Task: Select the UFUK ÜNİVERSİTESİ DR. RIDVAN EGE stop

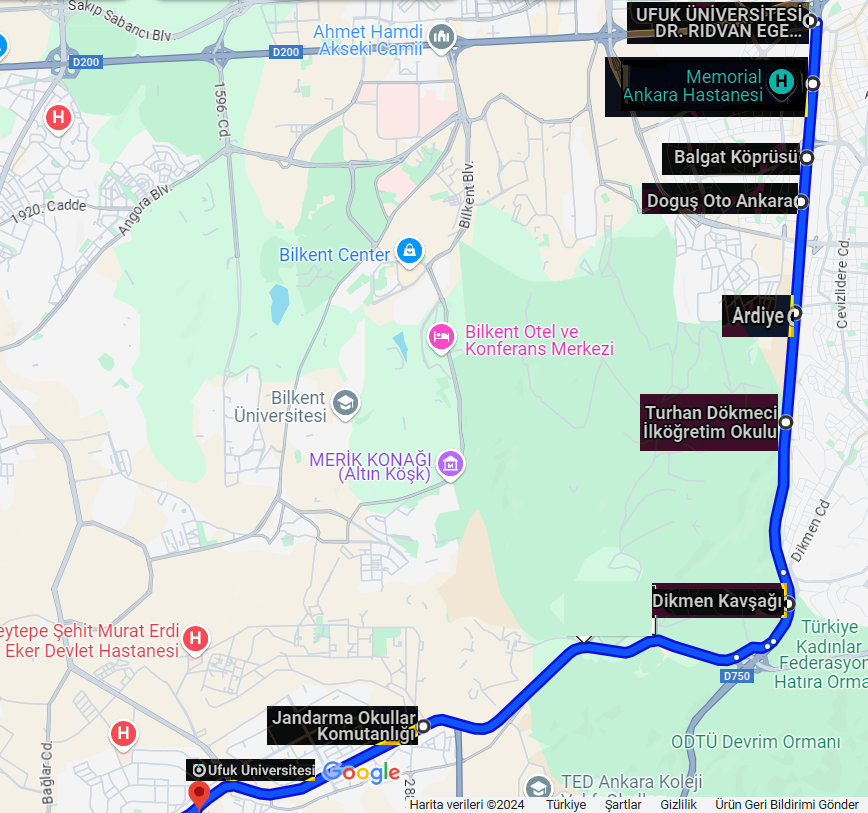Action: 810,21
